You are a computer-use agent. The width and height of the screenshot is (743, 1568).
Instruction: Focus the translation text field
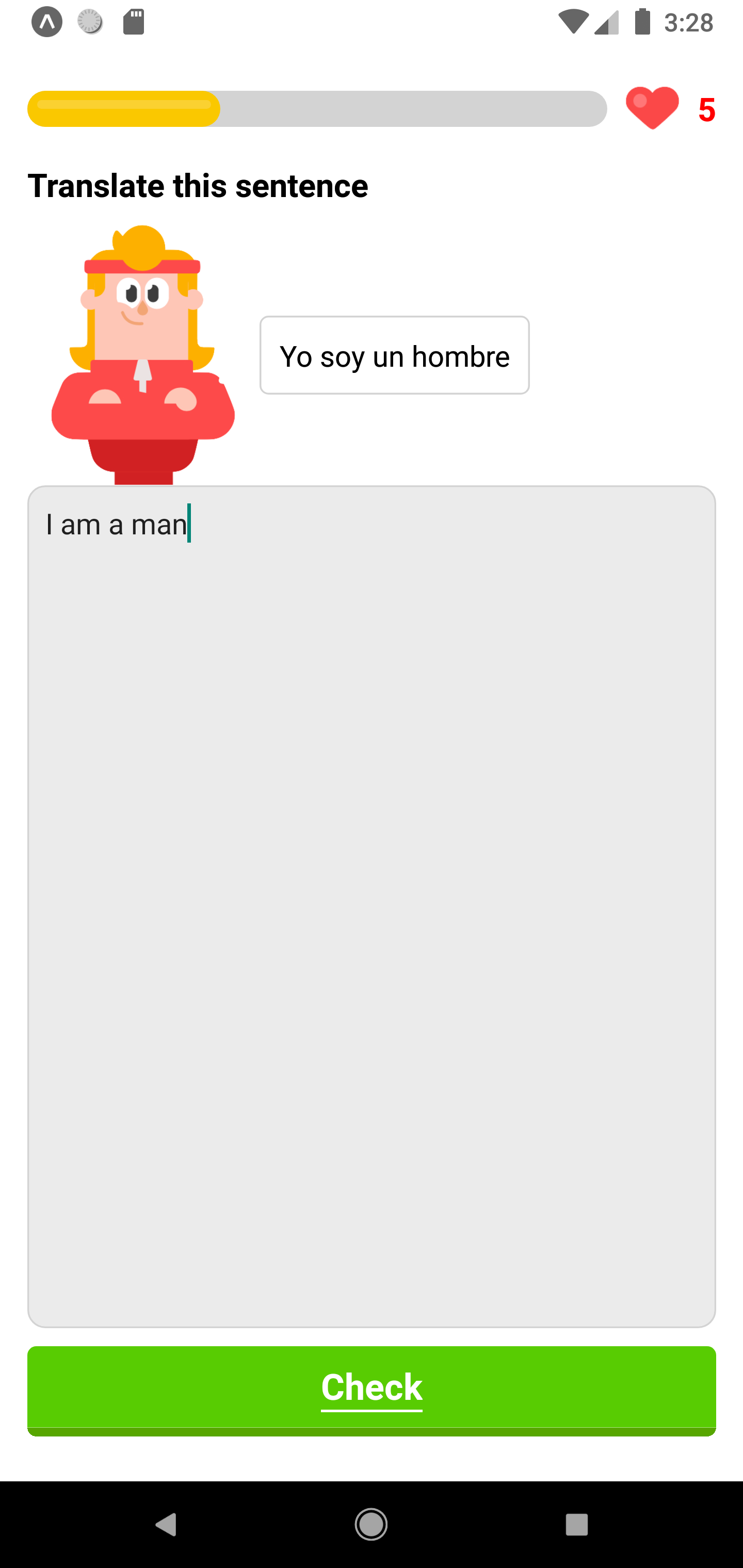[x=372, y=906]
